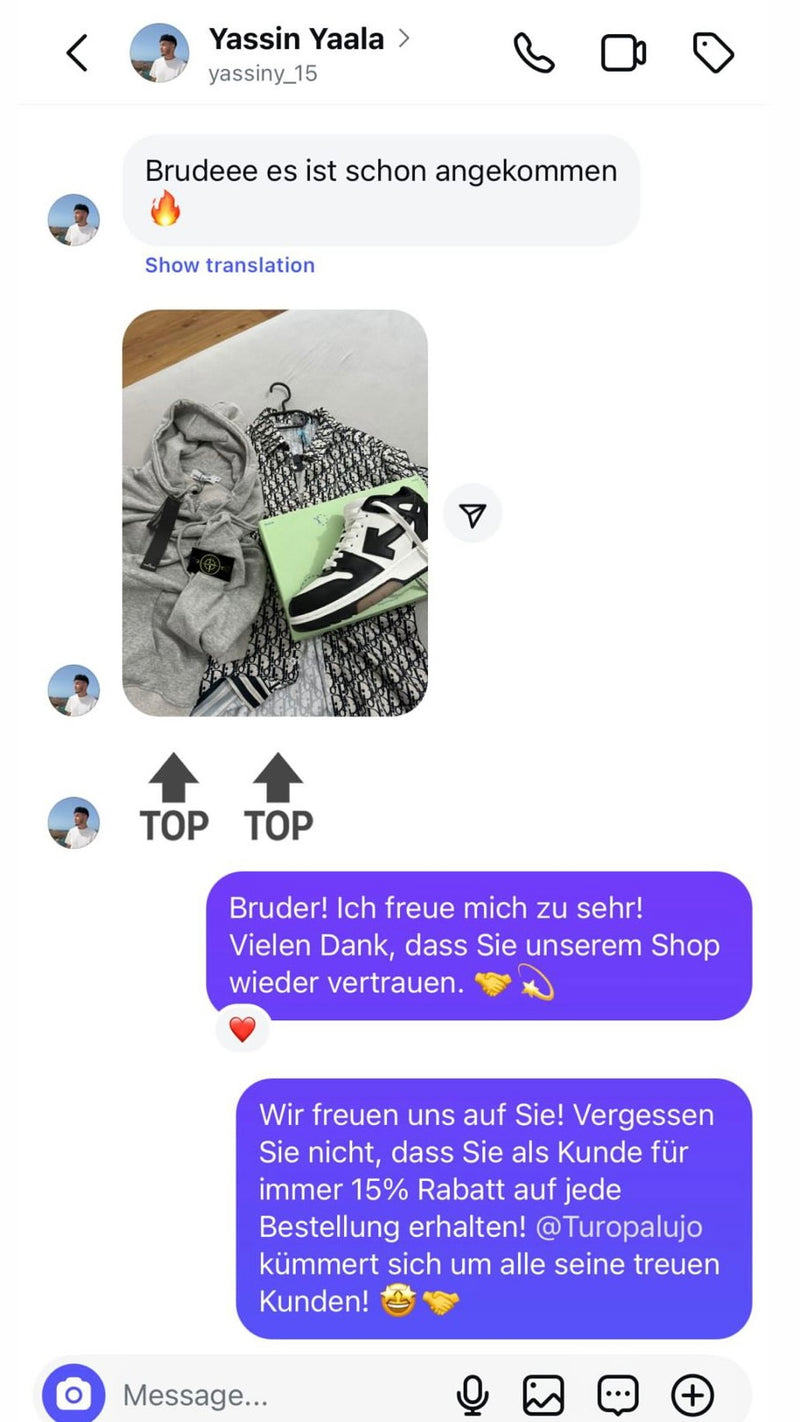Screen dimensions: 800x1422
Task: Open the received clothing photo
Action: pos(275,512)
